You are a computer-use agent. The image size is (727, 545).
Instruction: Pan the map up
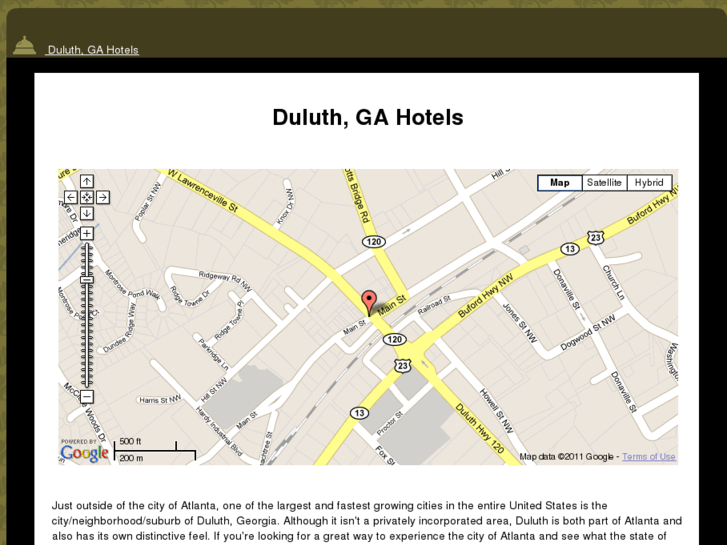[x=87, y=181]
